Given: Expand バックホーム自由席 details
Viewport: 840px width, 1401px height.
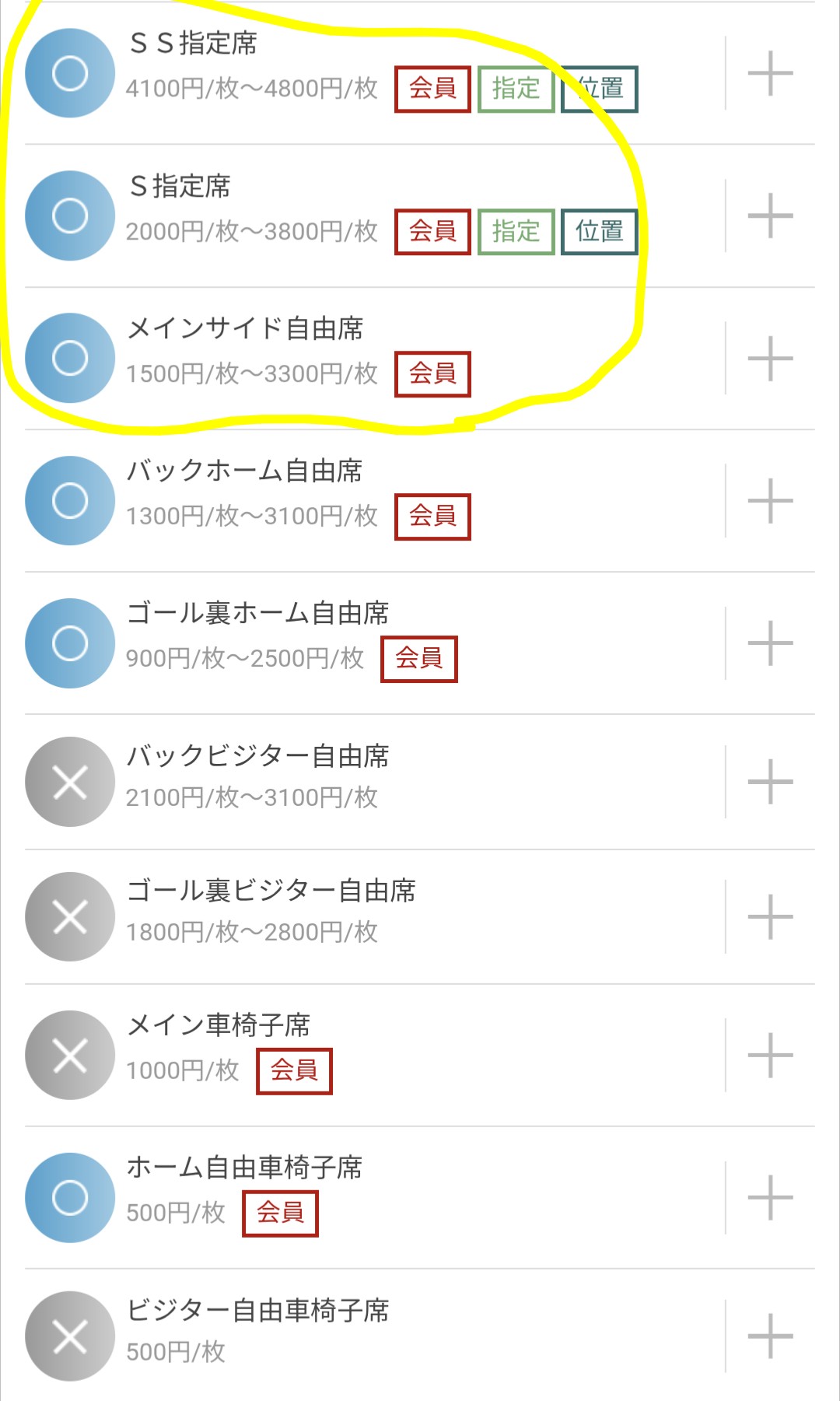Looking at the screenshot, I should click(x=770, y=500).
